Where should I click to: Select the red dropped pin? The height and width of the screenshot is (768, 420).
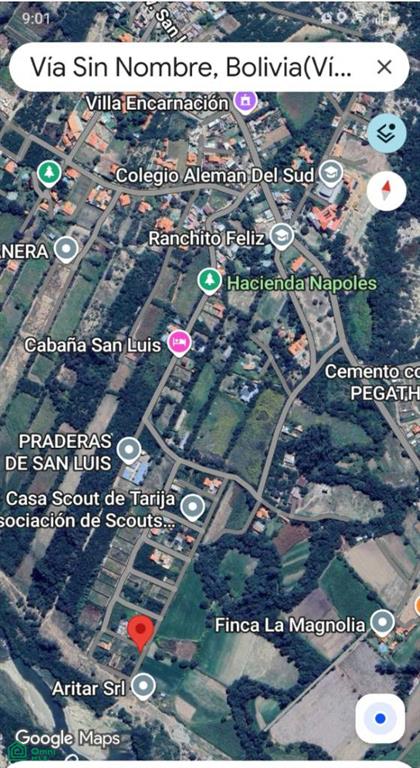tap(141, 632)
